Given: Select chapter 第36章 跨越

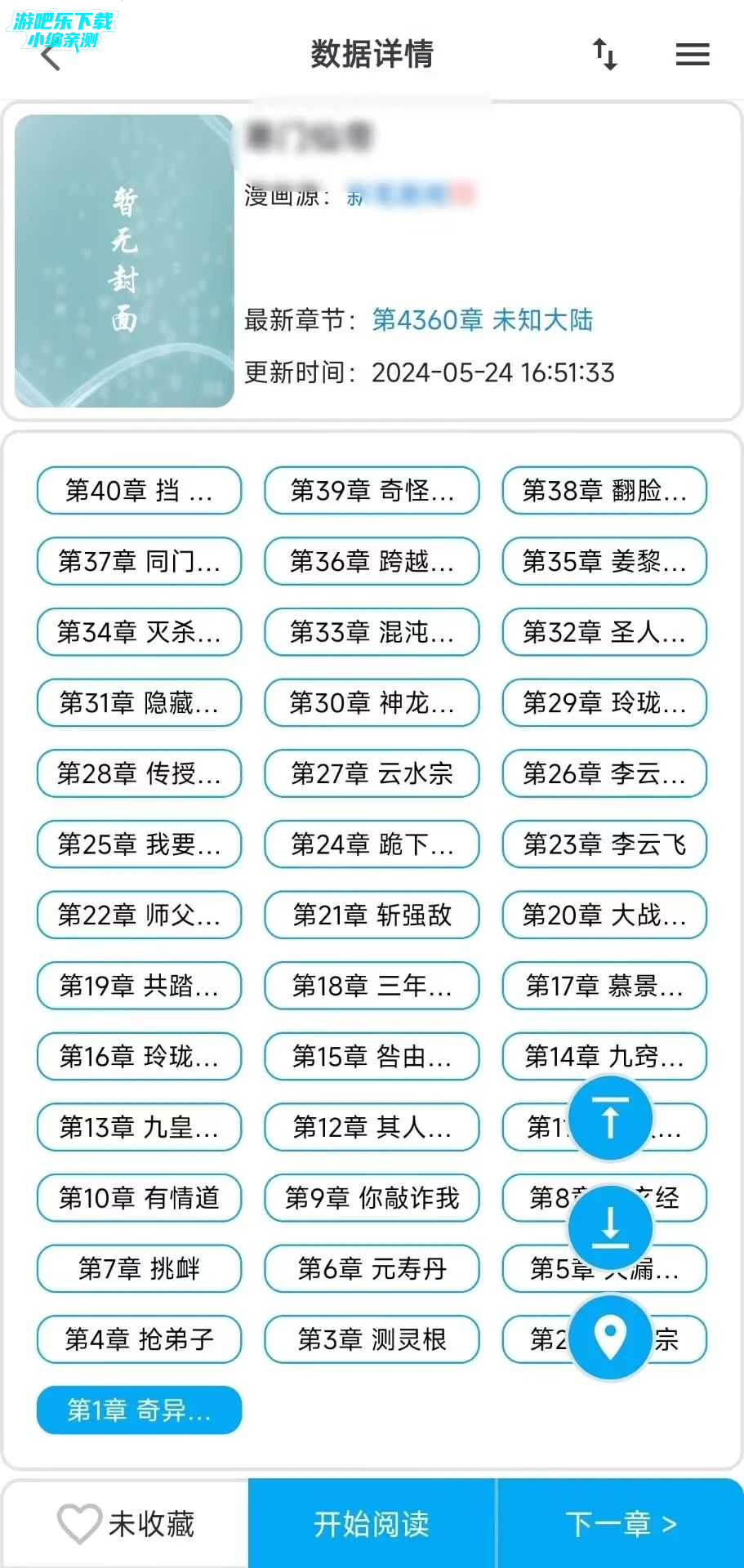Looking at the screenshot, I should pos(372,561).
